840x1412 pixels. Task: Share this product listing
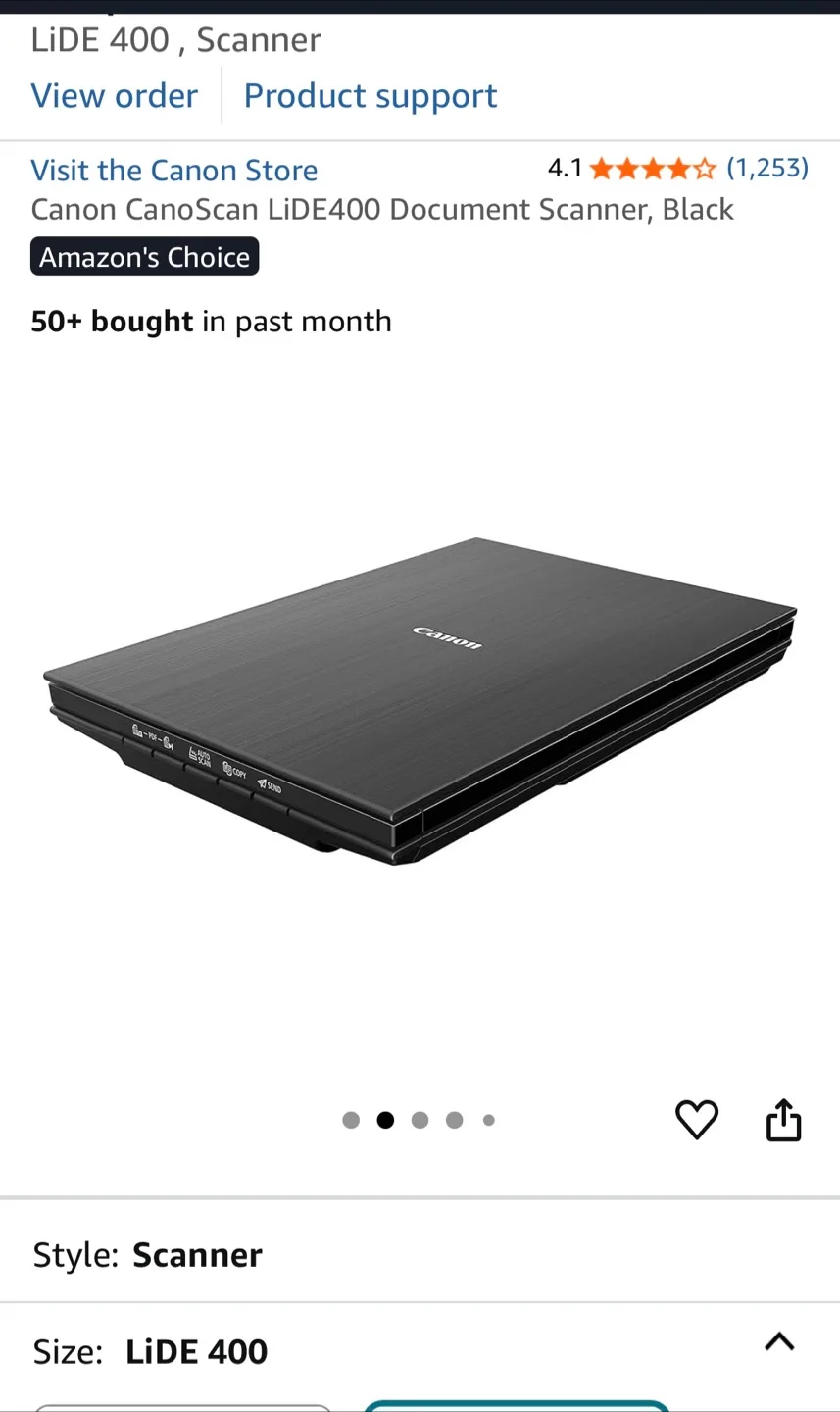pos(783,1120)
